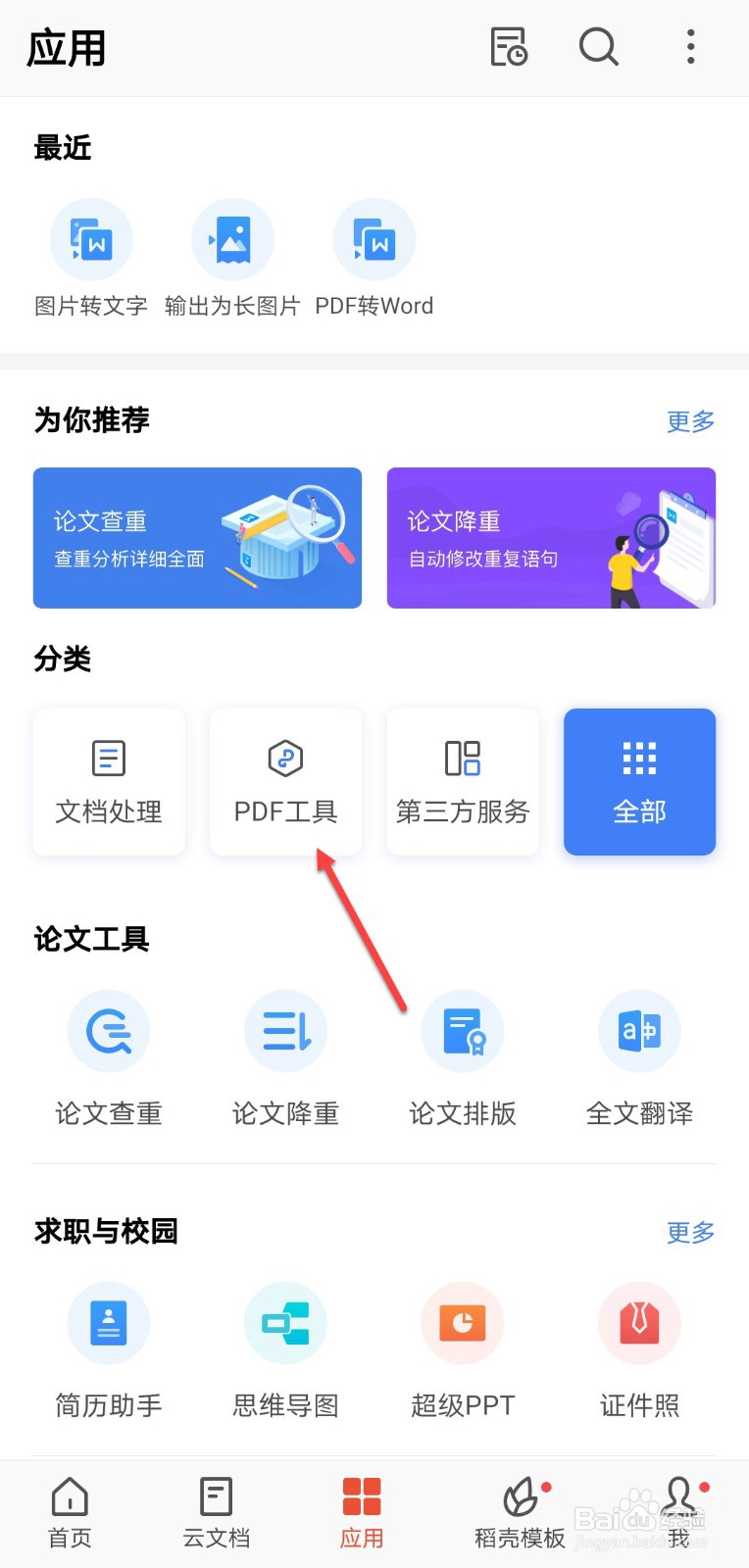This screenshot has height=1568, width=749.
Task: Open the three-dot overflow menu
Action: click(690, 47)
